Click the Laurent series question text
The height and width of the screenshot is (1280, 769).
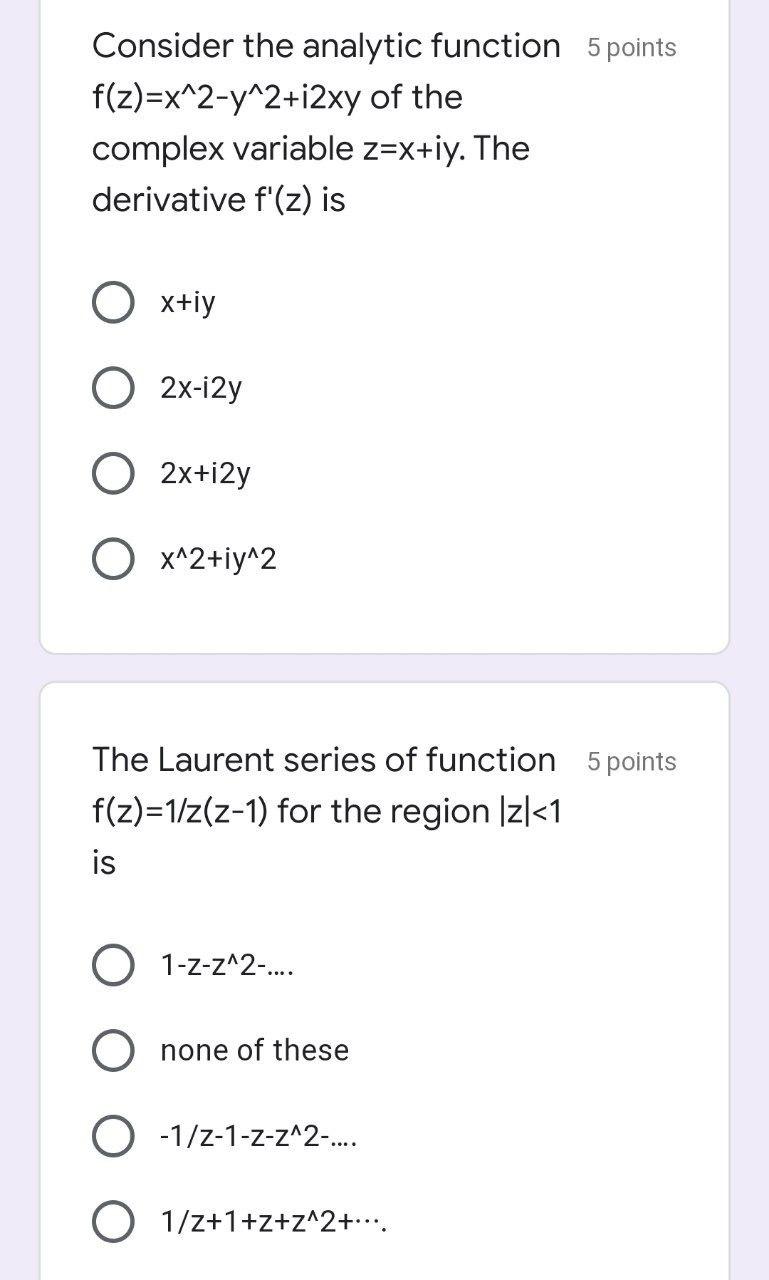320,810
